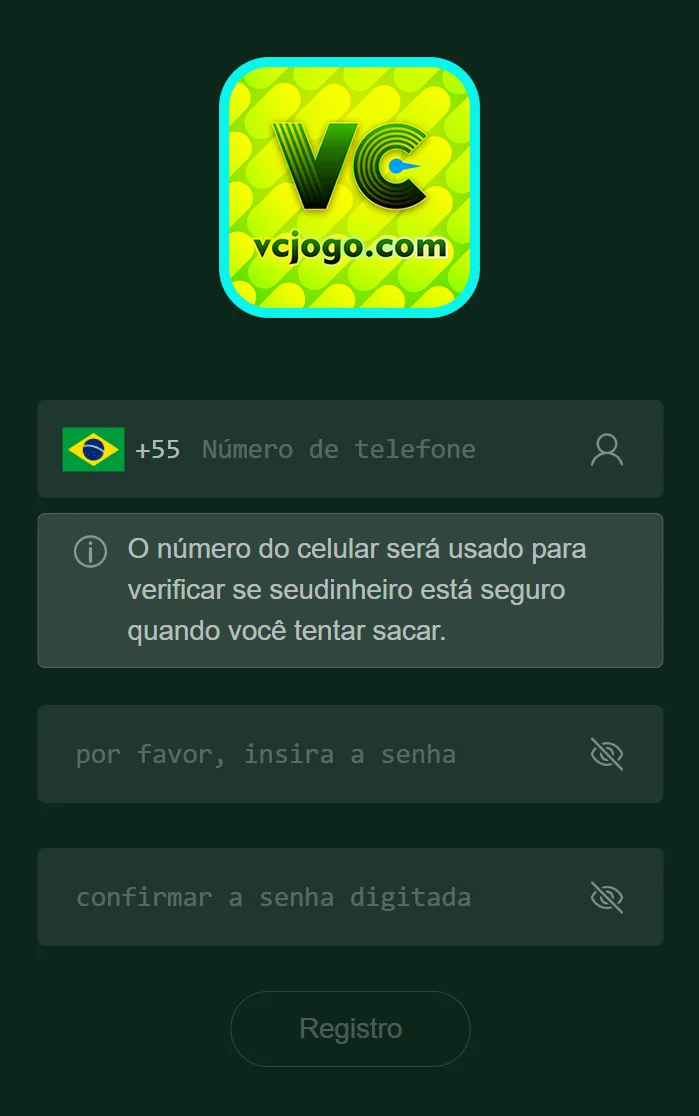699x1116 pixels.
Task: Reveal the 'confirmar a senha' password text
Action: point(606,897)
